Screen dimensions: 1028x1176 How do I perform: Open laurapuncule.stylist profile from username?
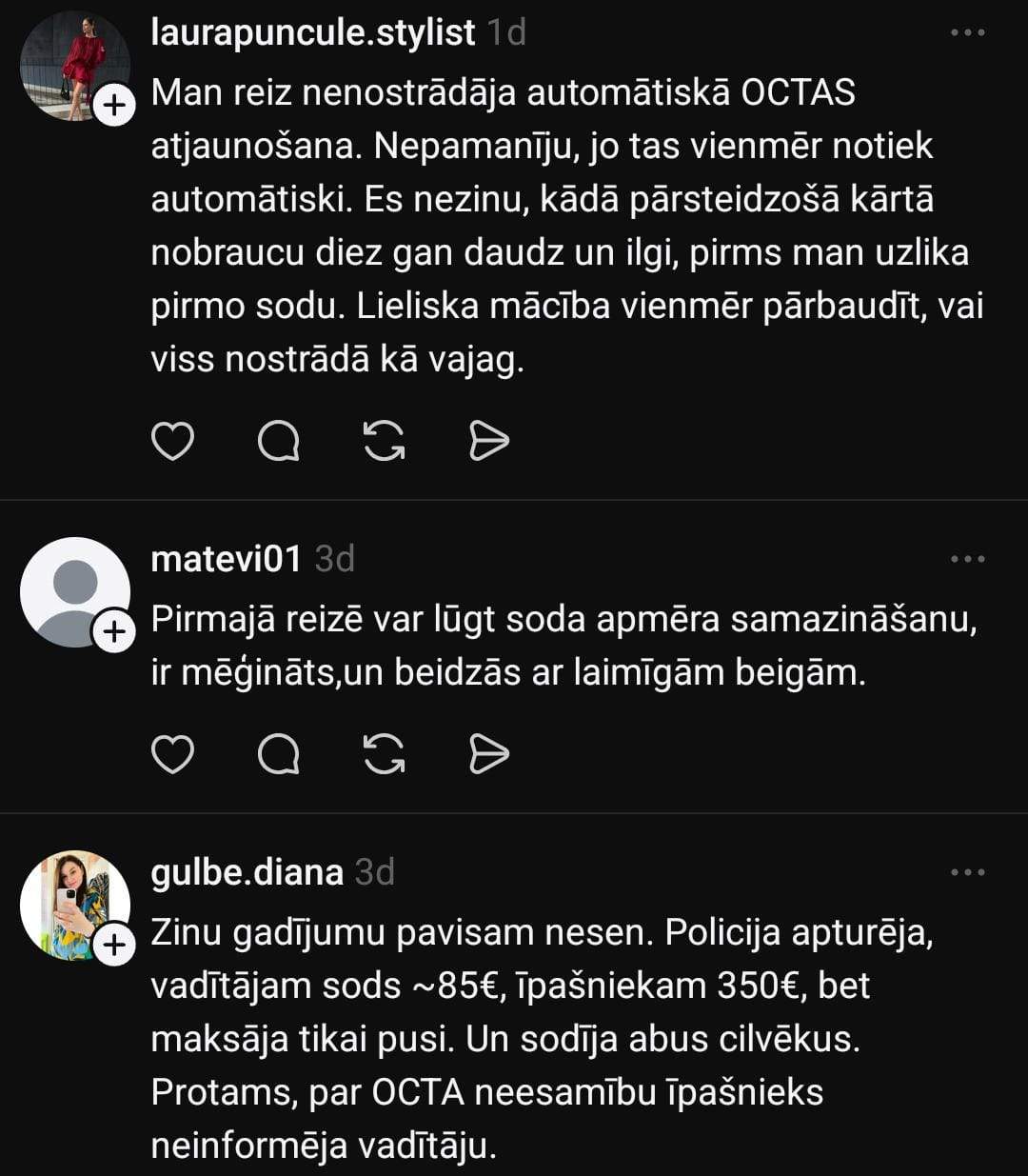coord(313,32)
